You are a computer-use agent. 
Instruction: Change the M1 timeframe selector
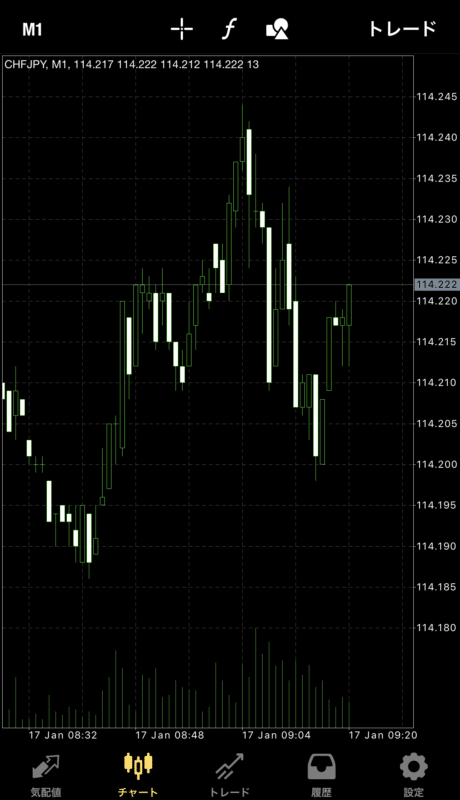tap(32, 29)
